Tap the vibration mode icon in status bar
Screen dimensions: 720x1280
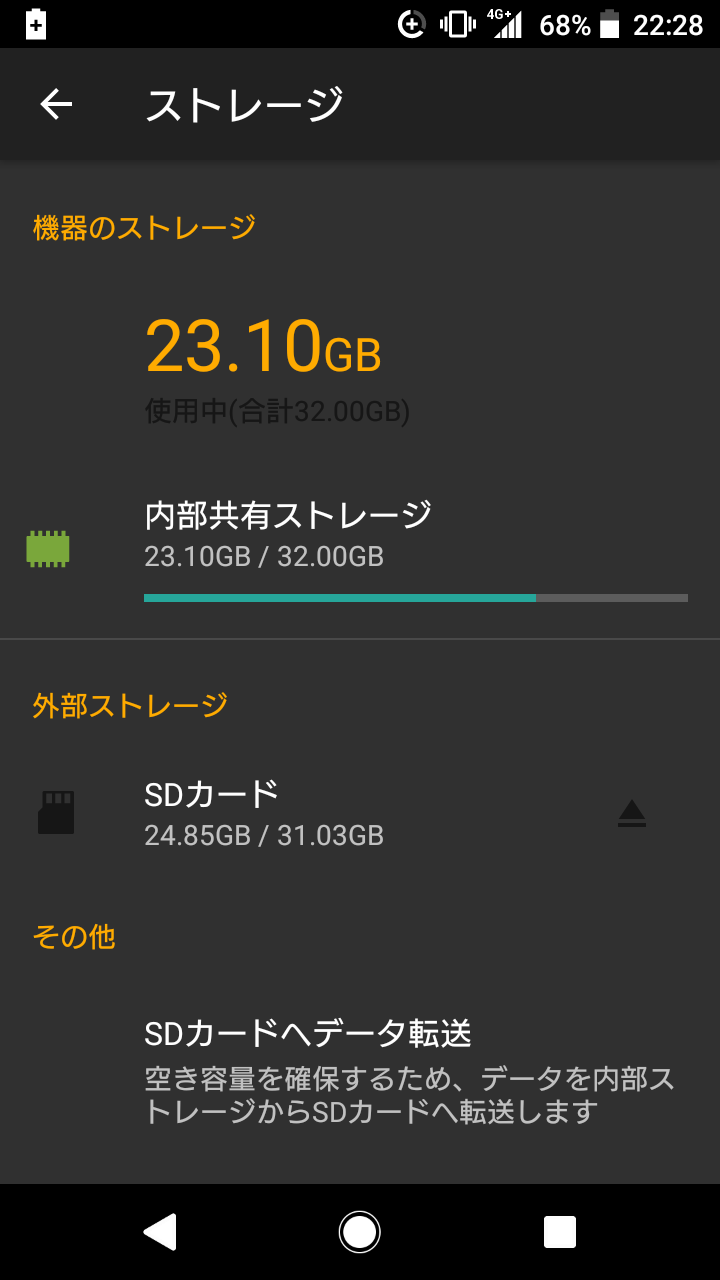pyautogui.click(x=458, y=24)
